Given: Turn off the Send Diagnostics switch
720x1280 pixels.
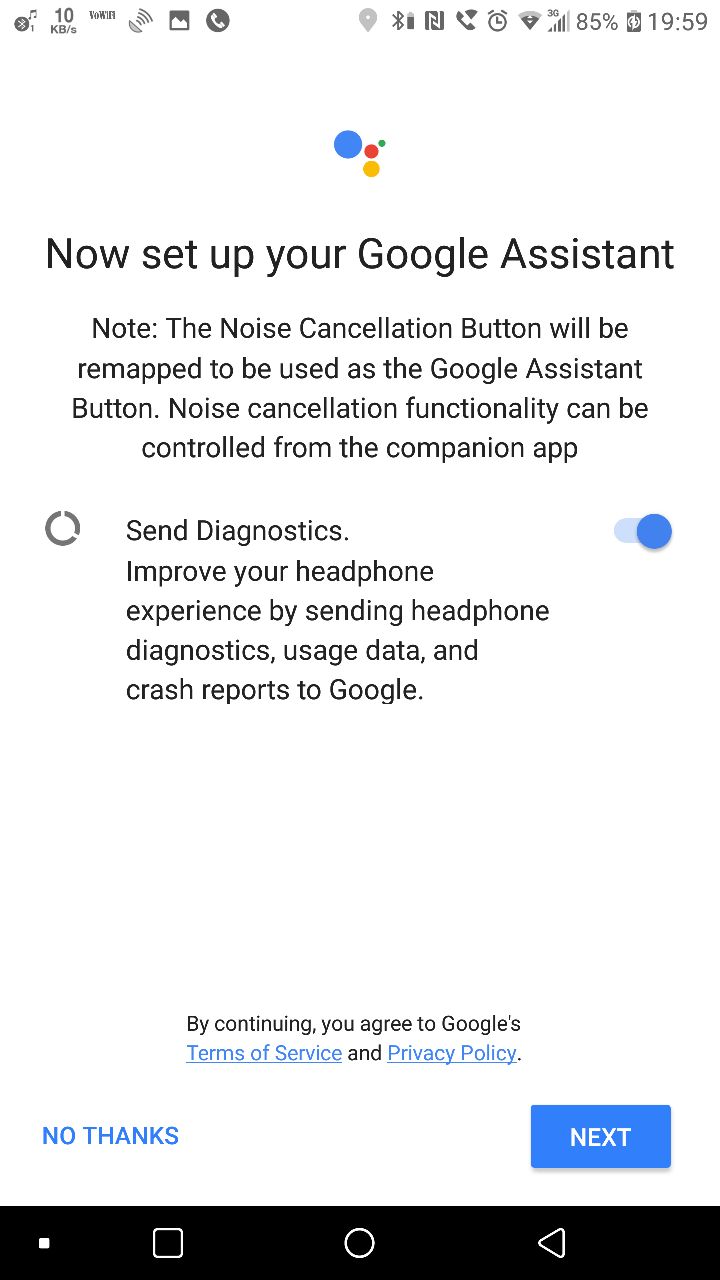Looking at the screenshot, I should [x=642, y=531].
